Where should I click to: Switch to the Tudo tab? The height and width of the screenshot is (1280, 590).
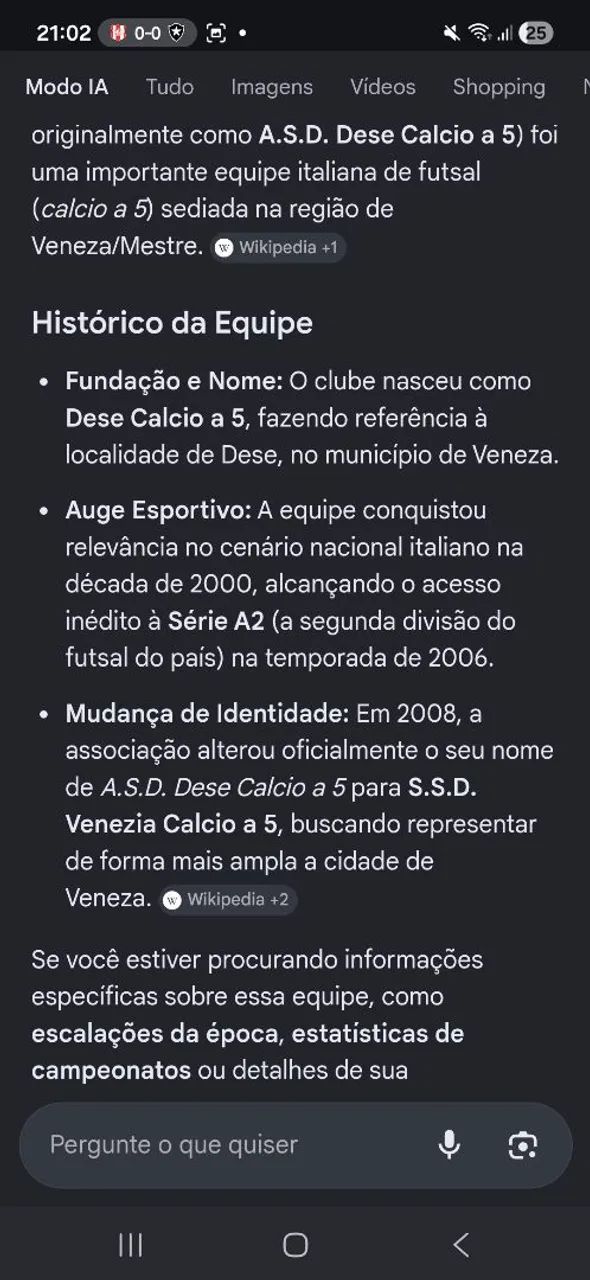click(x=170, y=87)
